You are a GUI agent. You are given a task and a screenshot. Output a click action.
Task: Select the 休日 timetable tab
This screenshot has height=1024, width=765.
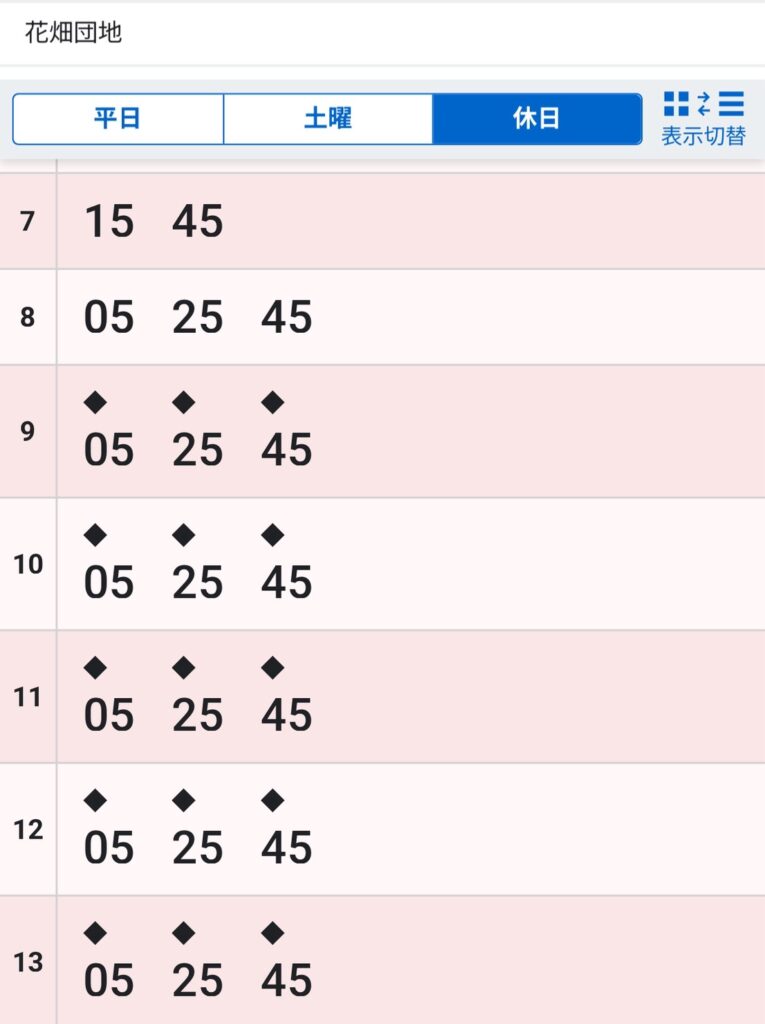coord(537,119)
